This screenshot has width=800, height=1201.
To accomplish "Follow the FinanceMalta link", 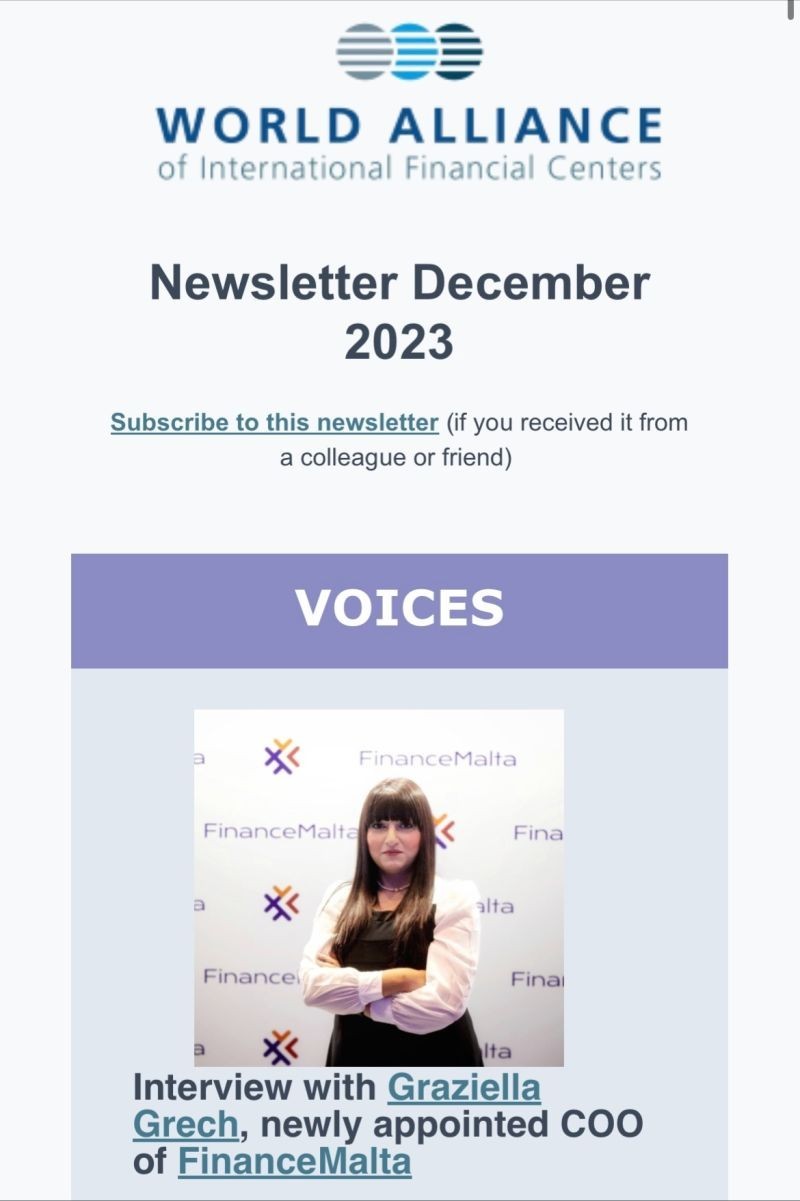I will tap(294, 1162).
